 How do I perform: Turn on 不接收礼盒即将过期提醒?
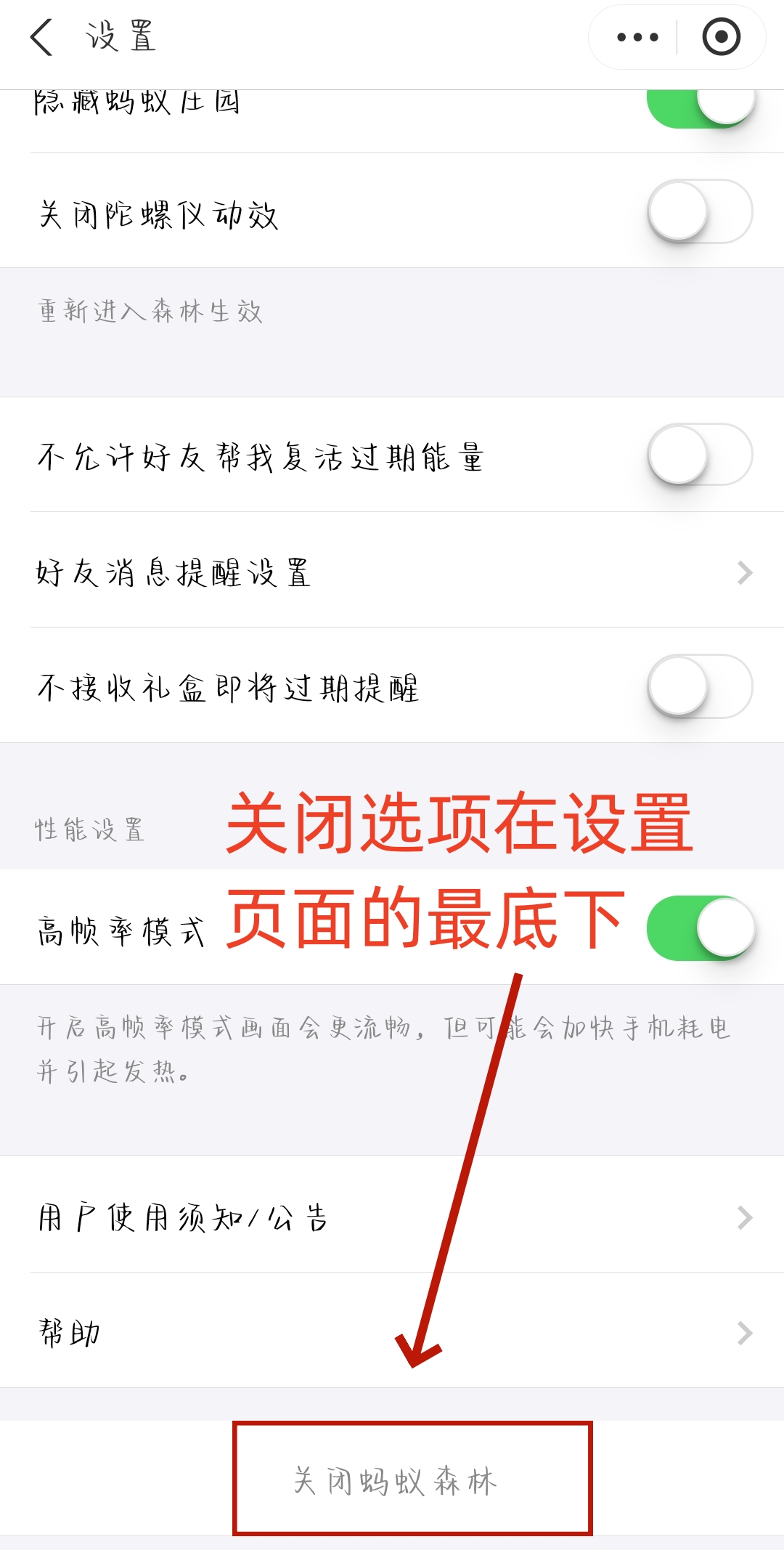700,686
